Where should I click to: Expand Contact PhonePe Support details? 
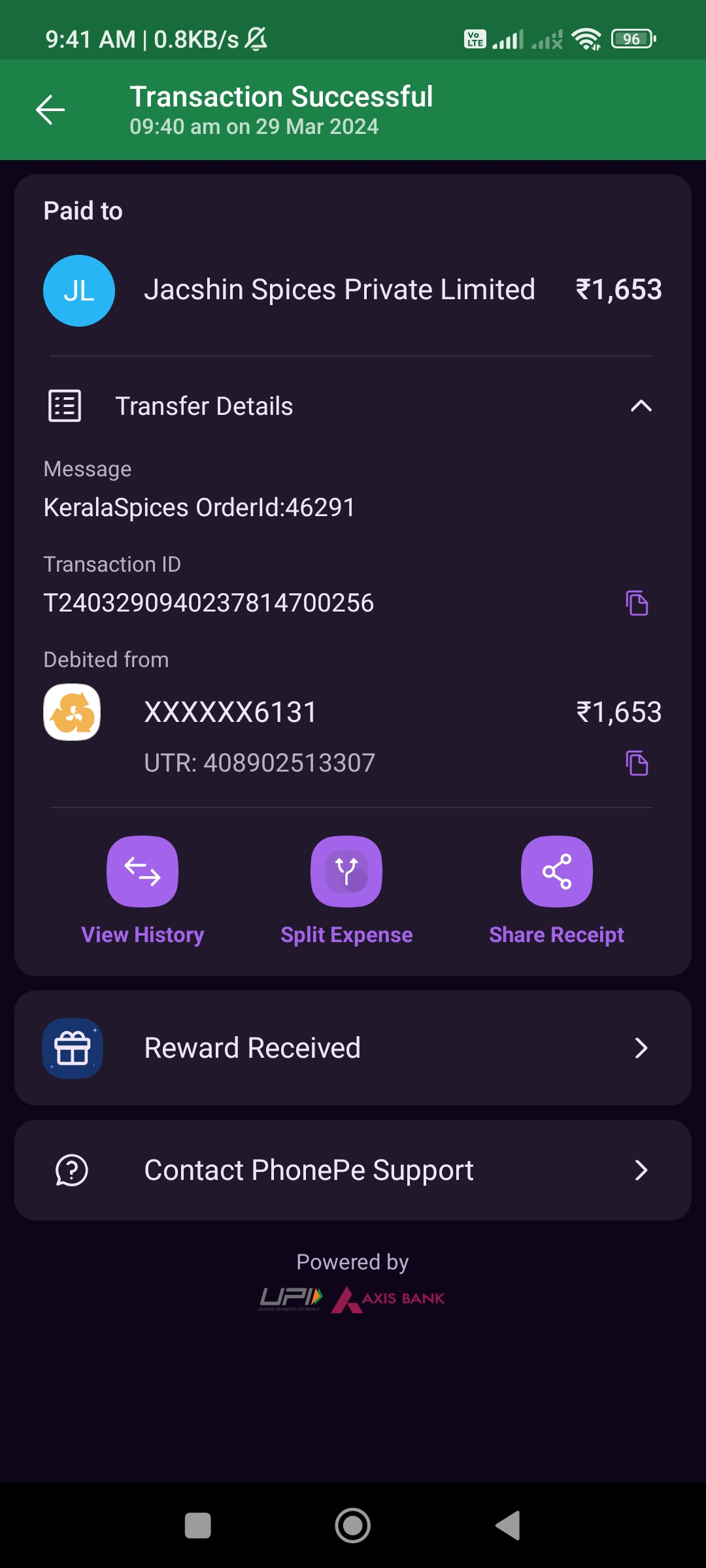pos(641,1169)
